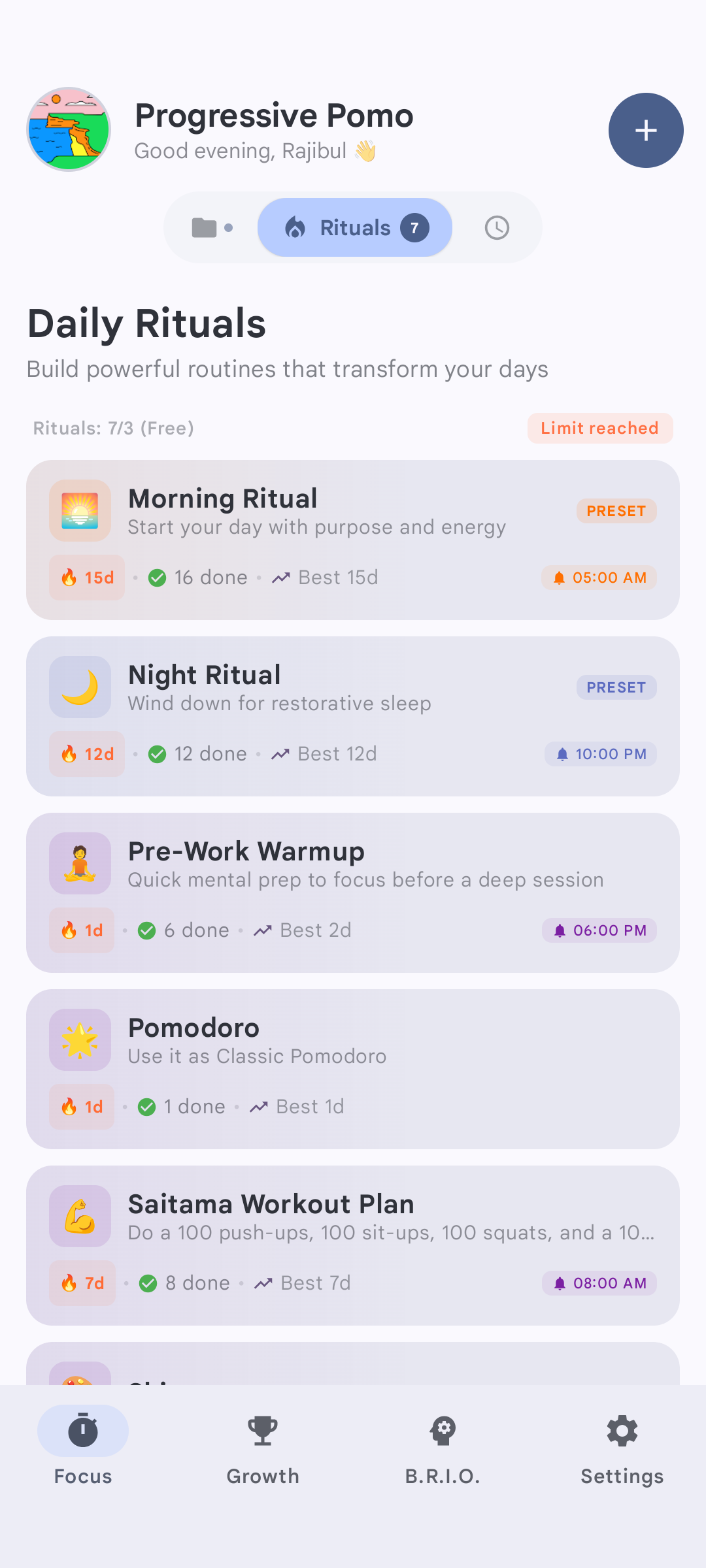Toggle the 05:00 AM reminder on Morning Ritual
706x1568 pixels.
(x=599, y=578)
